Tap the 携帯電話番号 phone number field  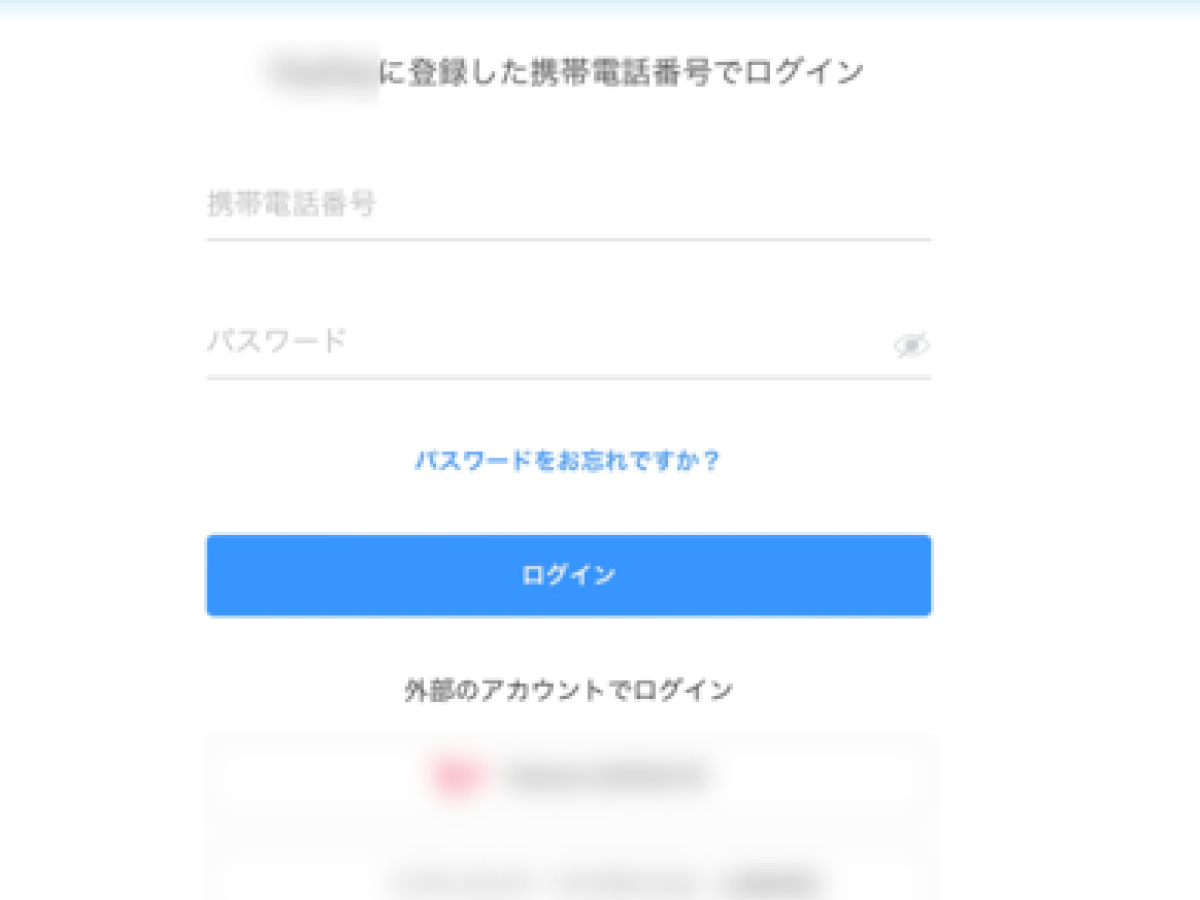568,206
